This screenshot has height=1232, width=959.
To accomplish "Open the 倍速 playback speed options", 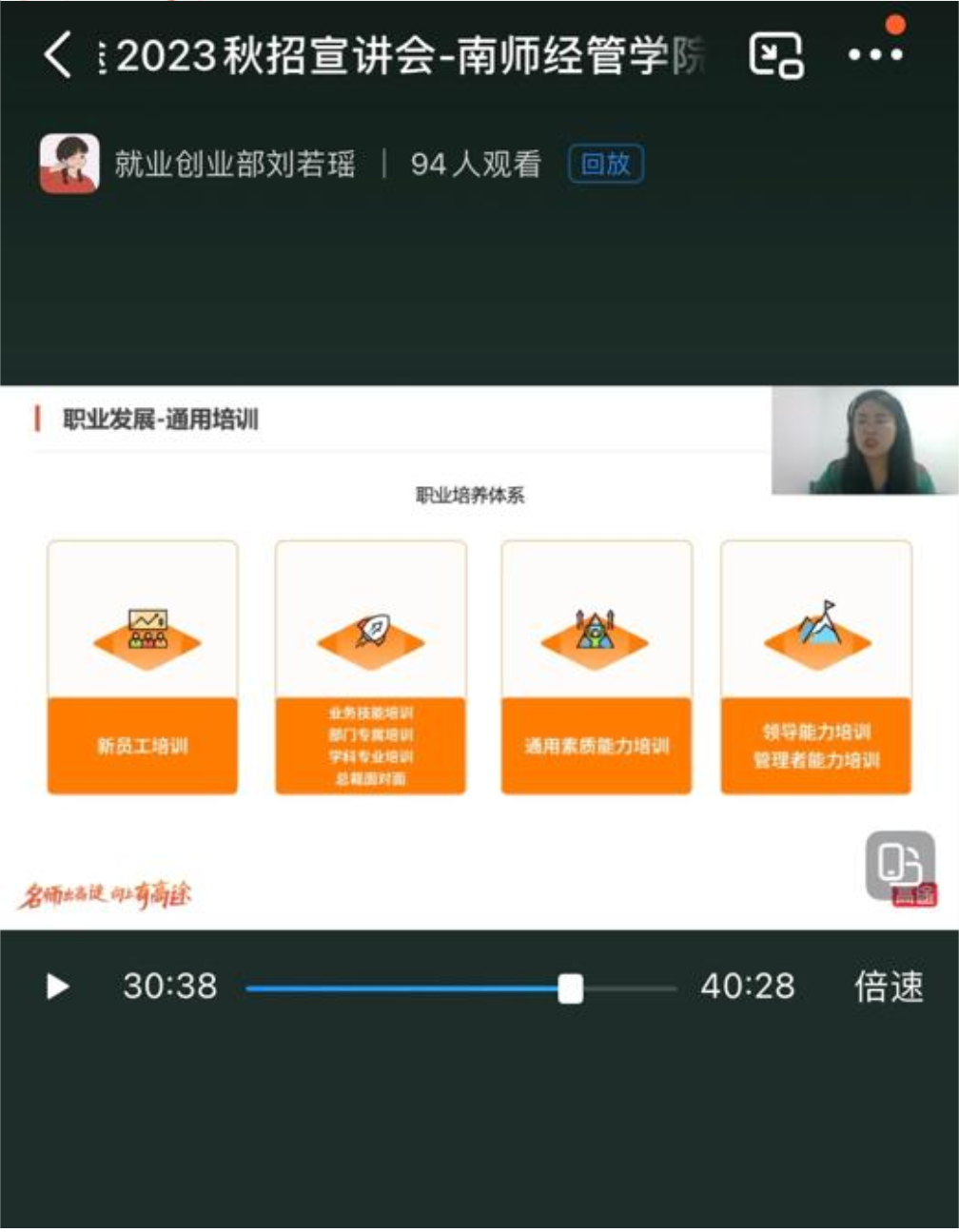I will pos(888,987).
